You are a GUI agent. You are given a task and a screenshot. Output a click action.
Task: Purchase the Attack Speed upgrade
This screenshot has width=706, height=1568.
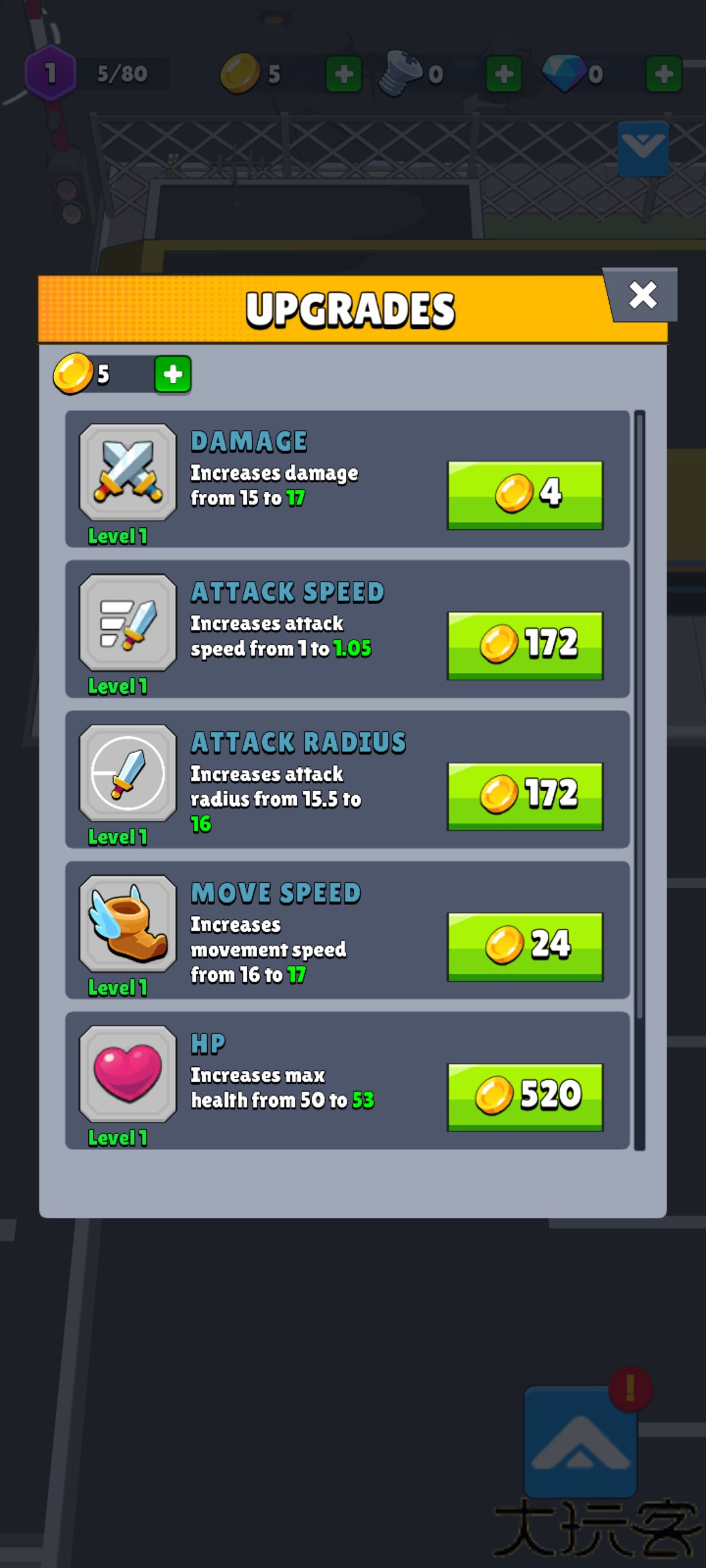click(525, 645)
